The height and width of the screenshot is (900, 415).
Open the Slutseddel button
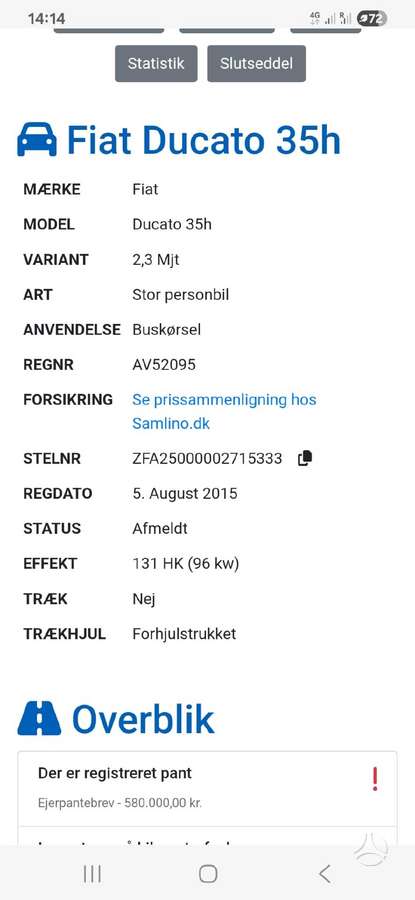point(256,64)
